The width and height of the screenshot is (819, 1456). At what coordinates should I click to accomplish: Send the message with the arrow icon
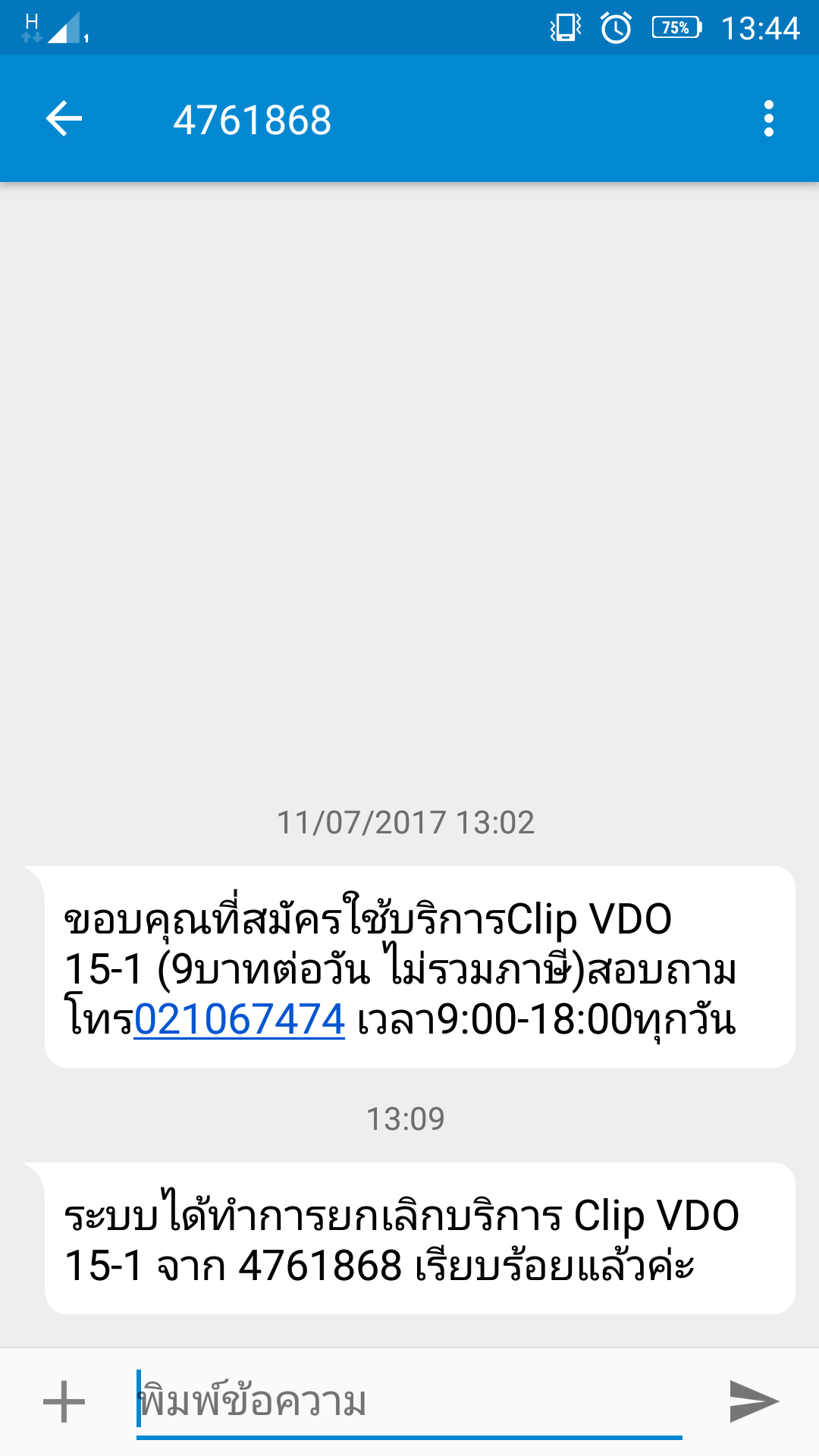pos(753,1401)
